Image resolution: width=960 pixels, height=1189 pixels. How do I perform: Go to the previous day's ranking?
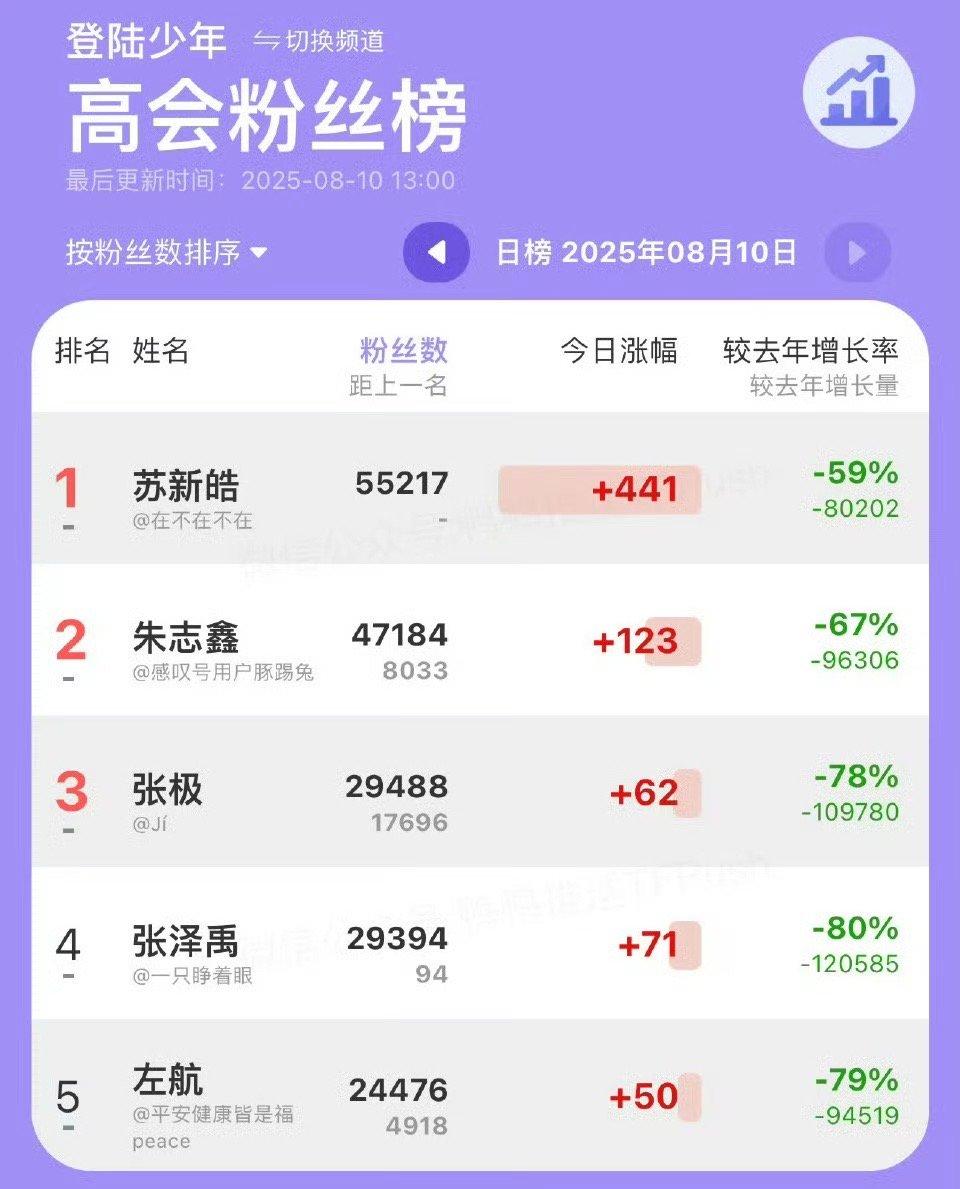click(x=436, y=253)
